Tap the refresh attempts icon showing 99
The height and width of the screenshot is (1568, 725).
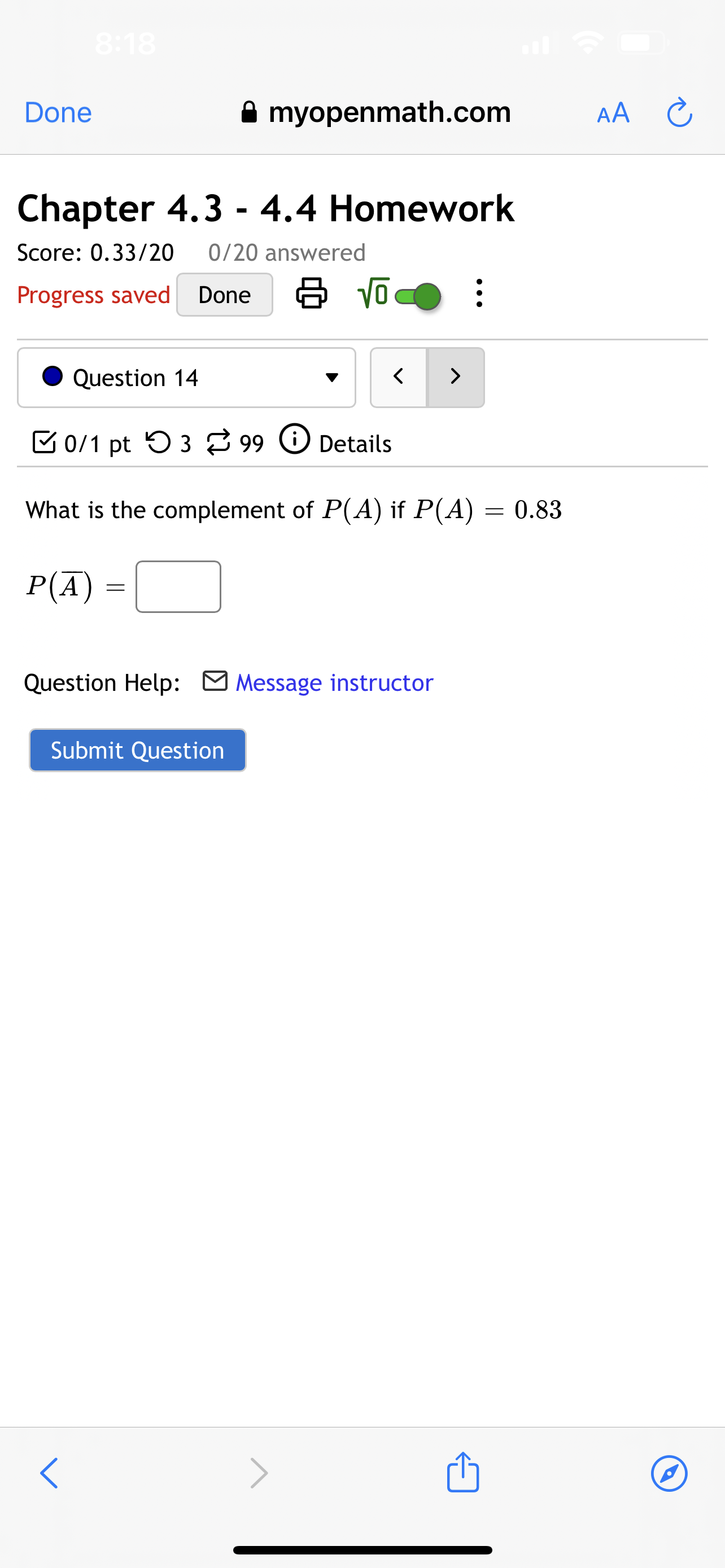(219, 443)
